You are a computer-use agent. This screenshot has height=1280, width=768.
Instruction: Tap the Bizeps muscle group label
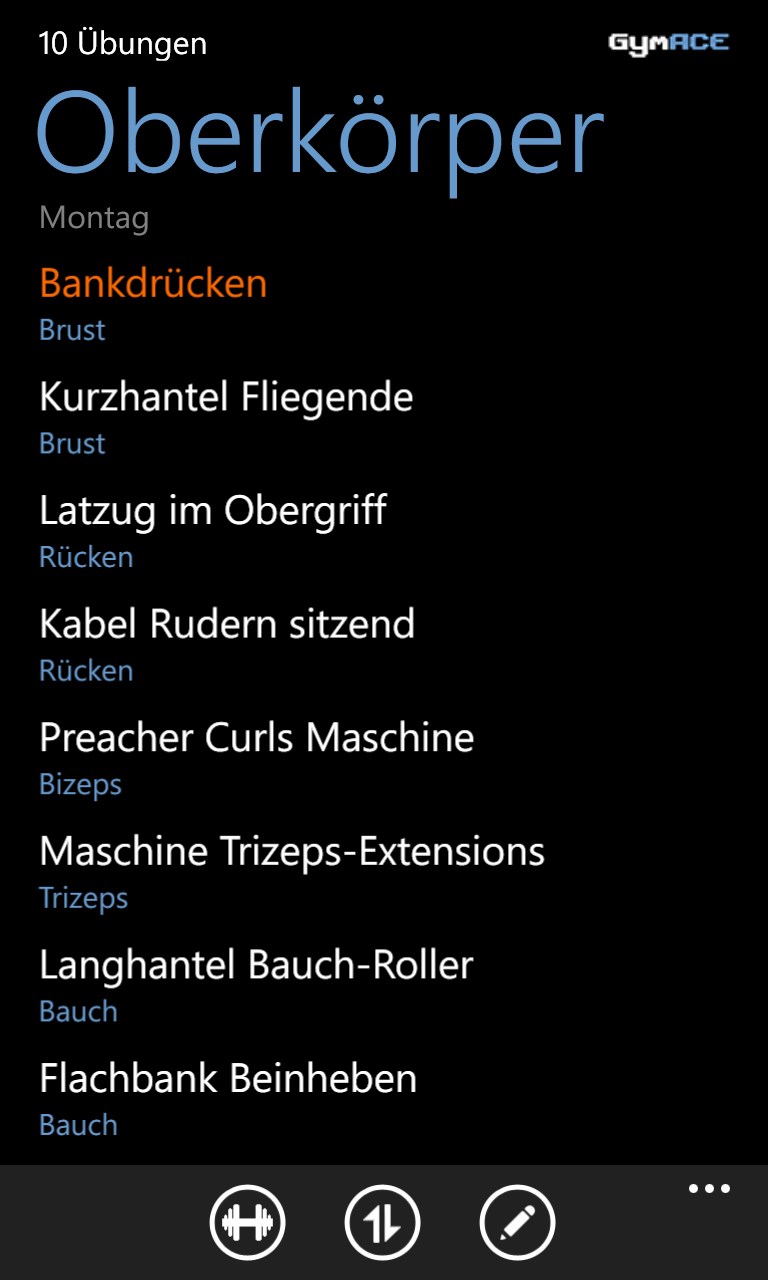(x=80, y=785)
